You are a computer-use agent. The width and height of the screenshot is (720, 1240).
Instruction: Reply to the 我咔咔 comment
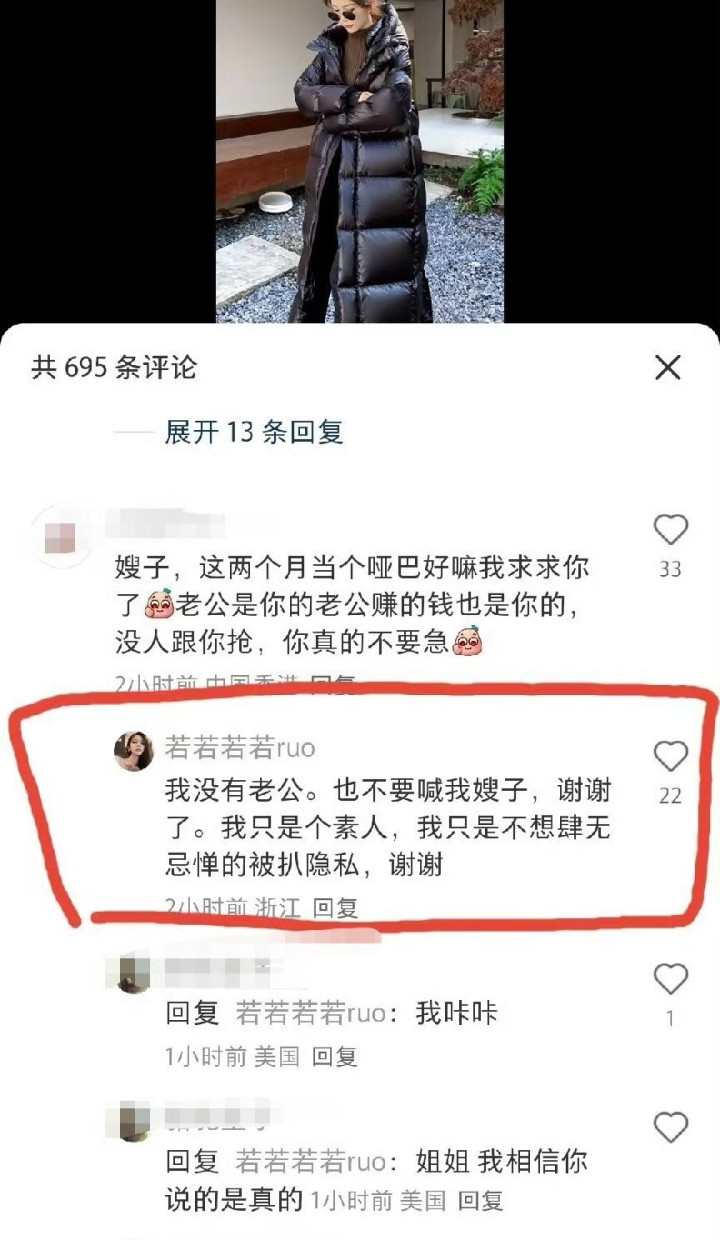[334, 1056]
